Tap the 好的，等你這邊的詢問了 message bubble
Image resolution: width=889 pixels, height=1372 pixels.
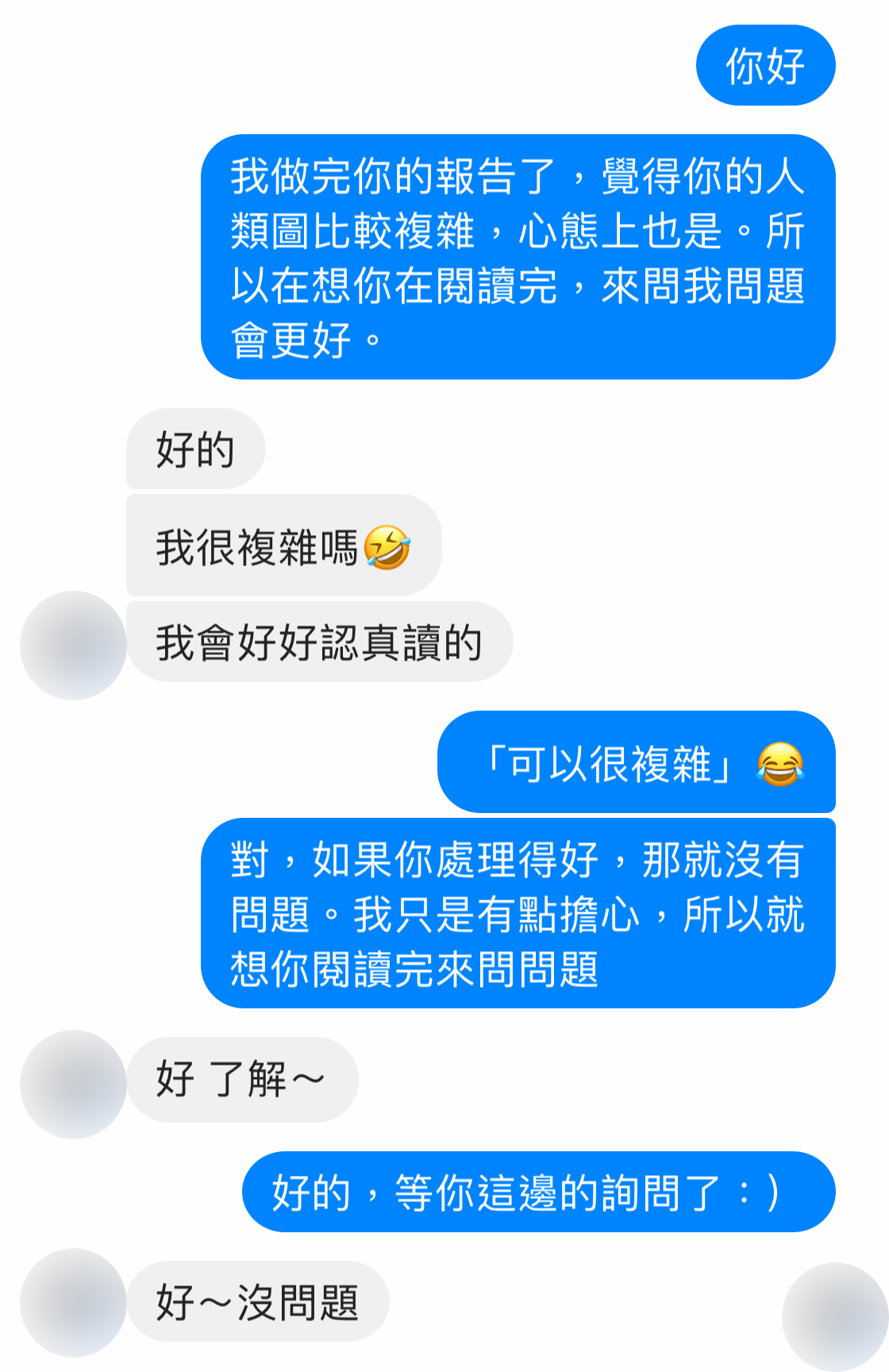[x=538, y=1192]
